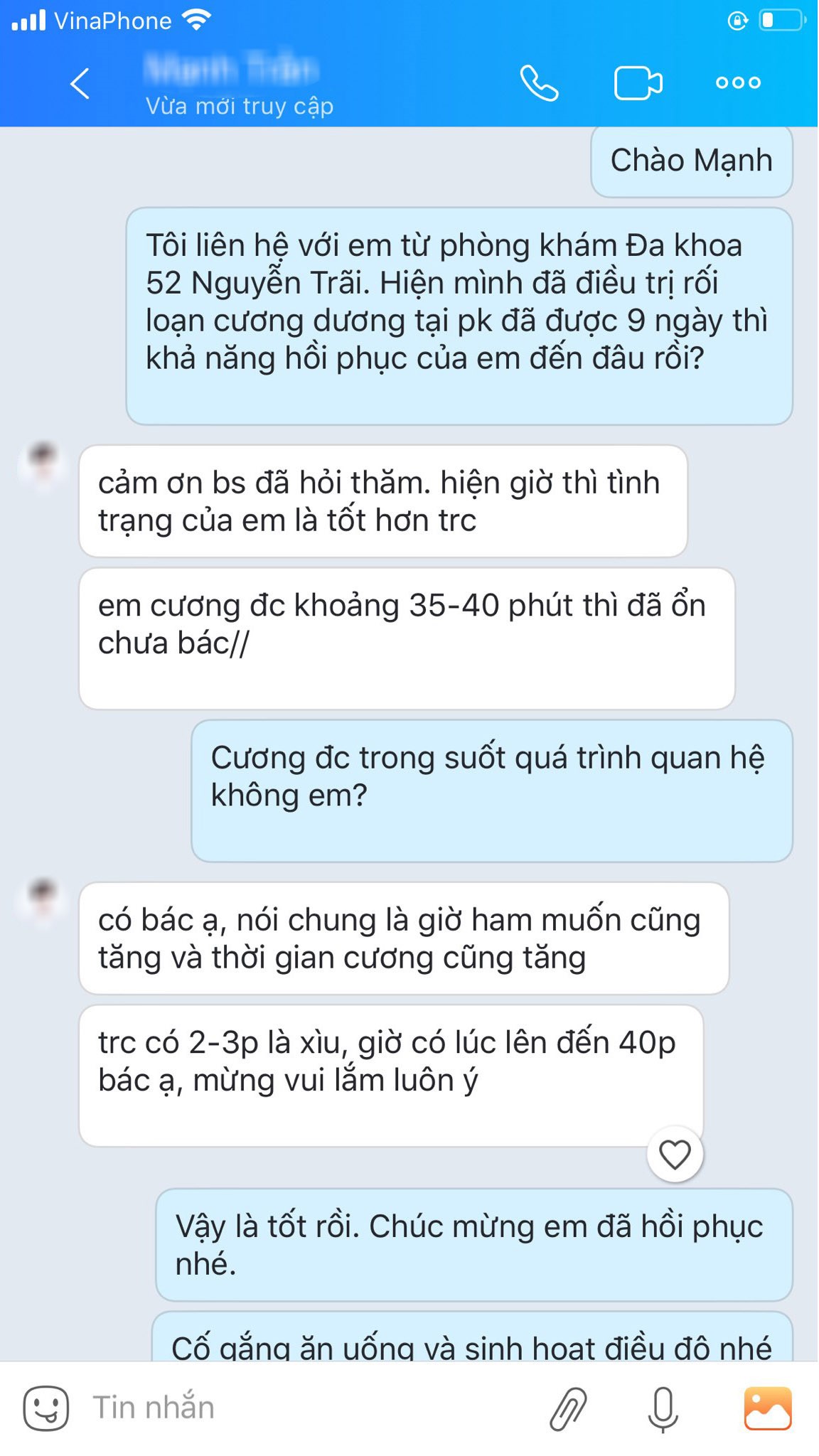Record a voice message

click(663, 1408)
